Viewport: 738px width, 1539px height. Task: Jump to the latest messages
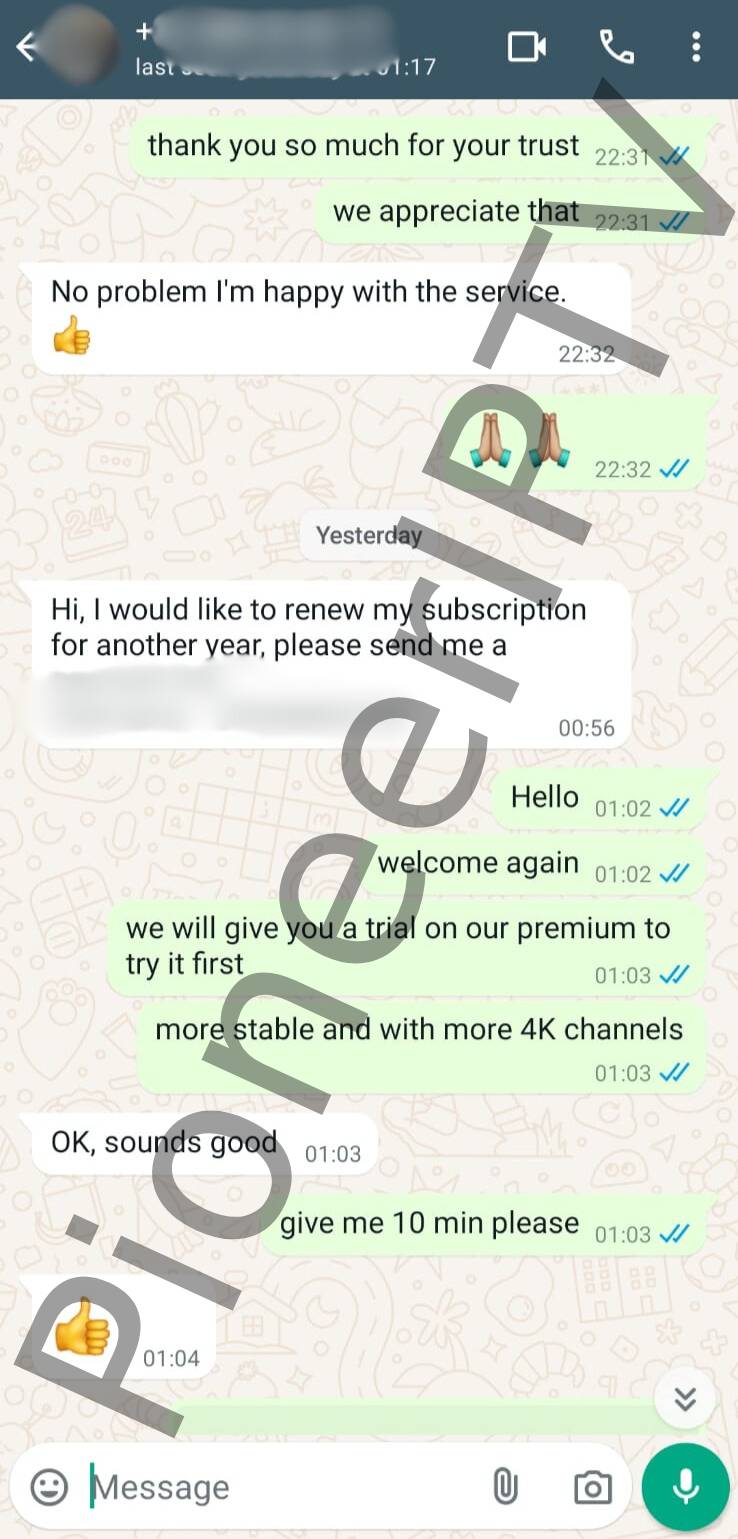[x=685, y=1399]
